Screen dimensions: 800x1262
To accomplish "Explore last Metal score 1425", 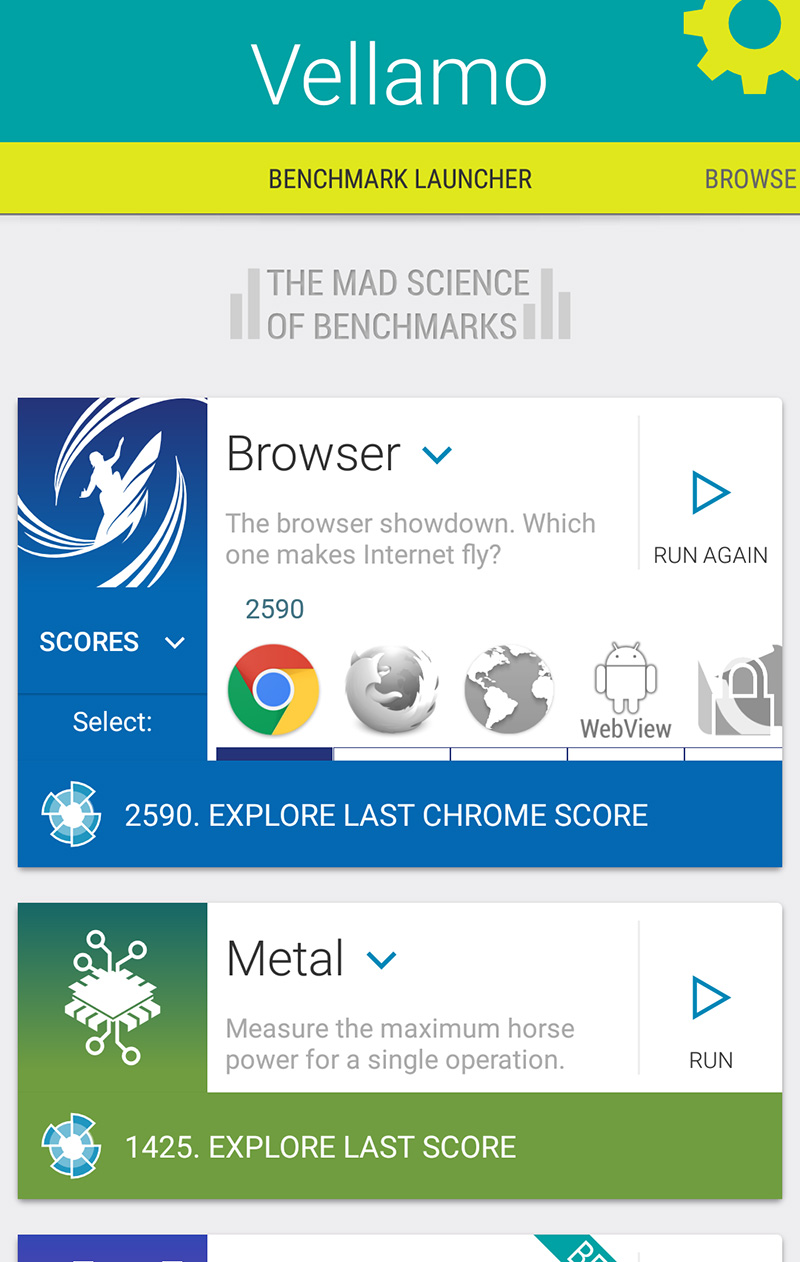I will (x=320, y=1146).
